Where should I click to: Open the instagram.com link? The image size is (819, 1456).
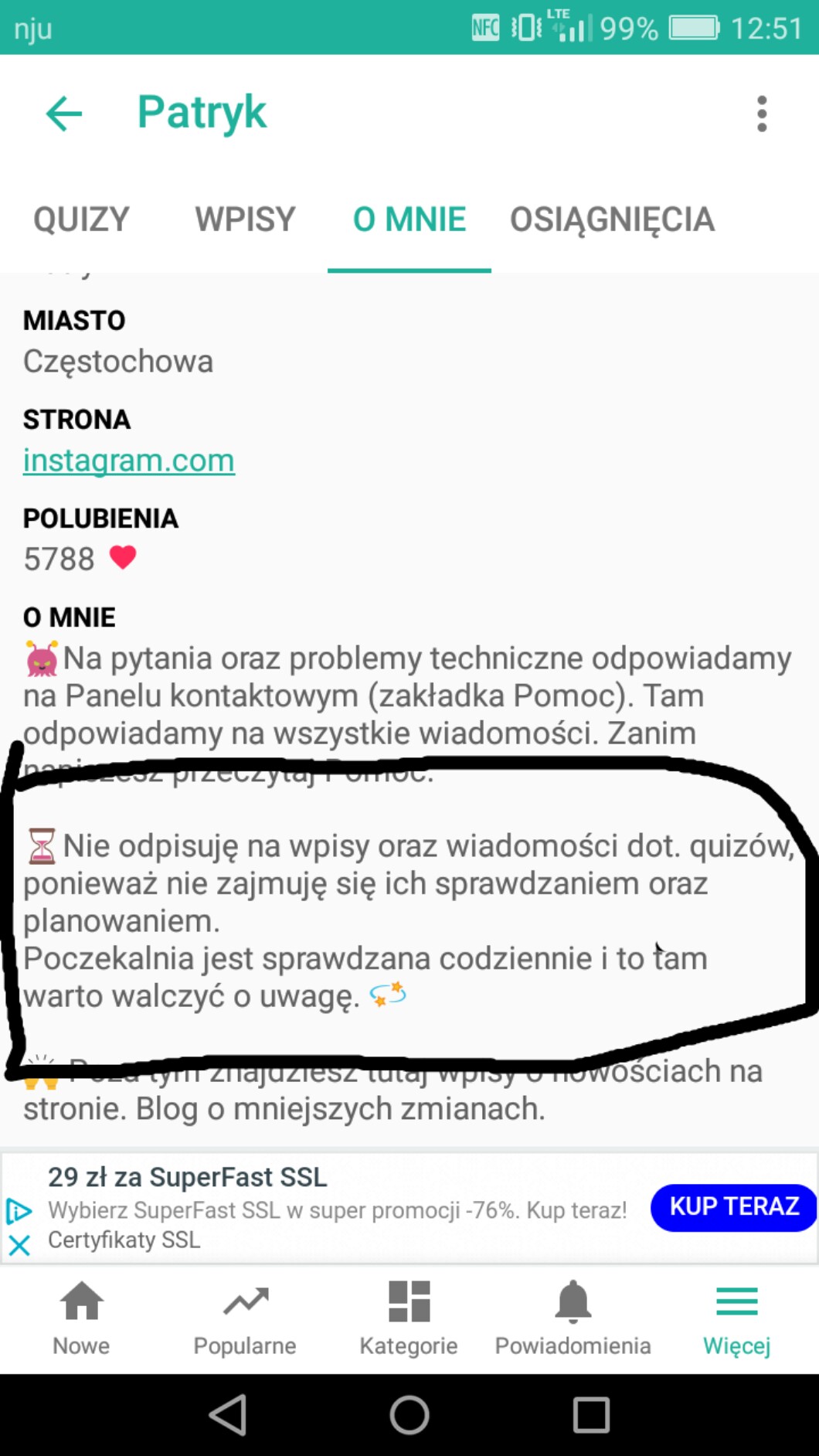pyautogui.click(x=129, y=461)
